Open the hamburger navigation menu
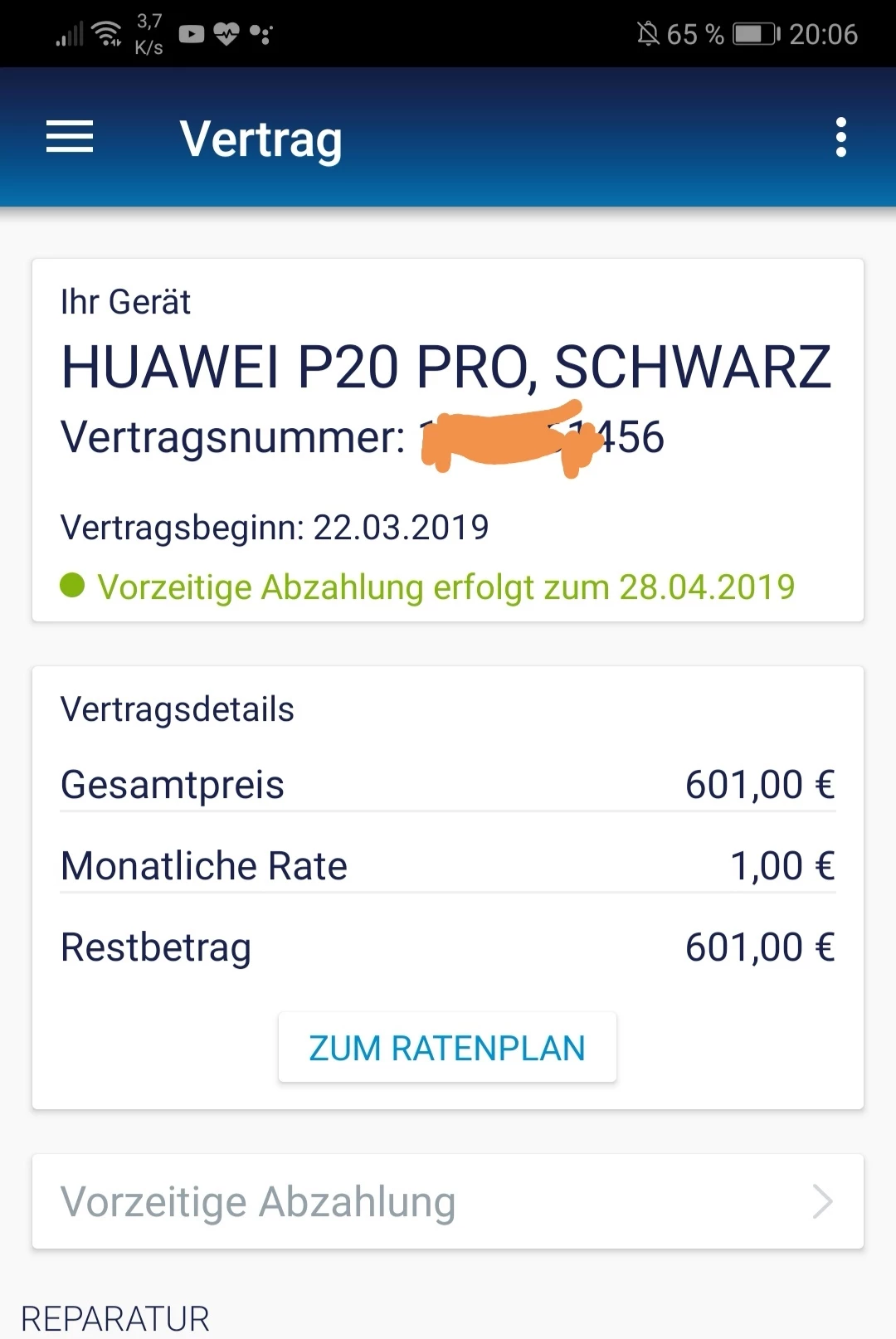Image resolution: width=896 pixels, height=1339 pixels. [x=70, y=137]
